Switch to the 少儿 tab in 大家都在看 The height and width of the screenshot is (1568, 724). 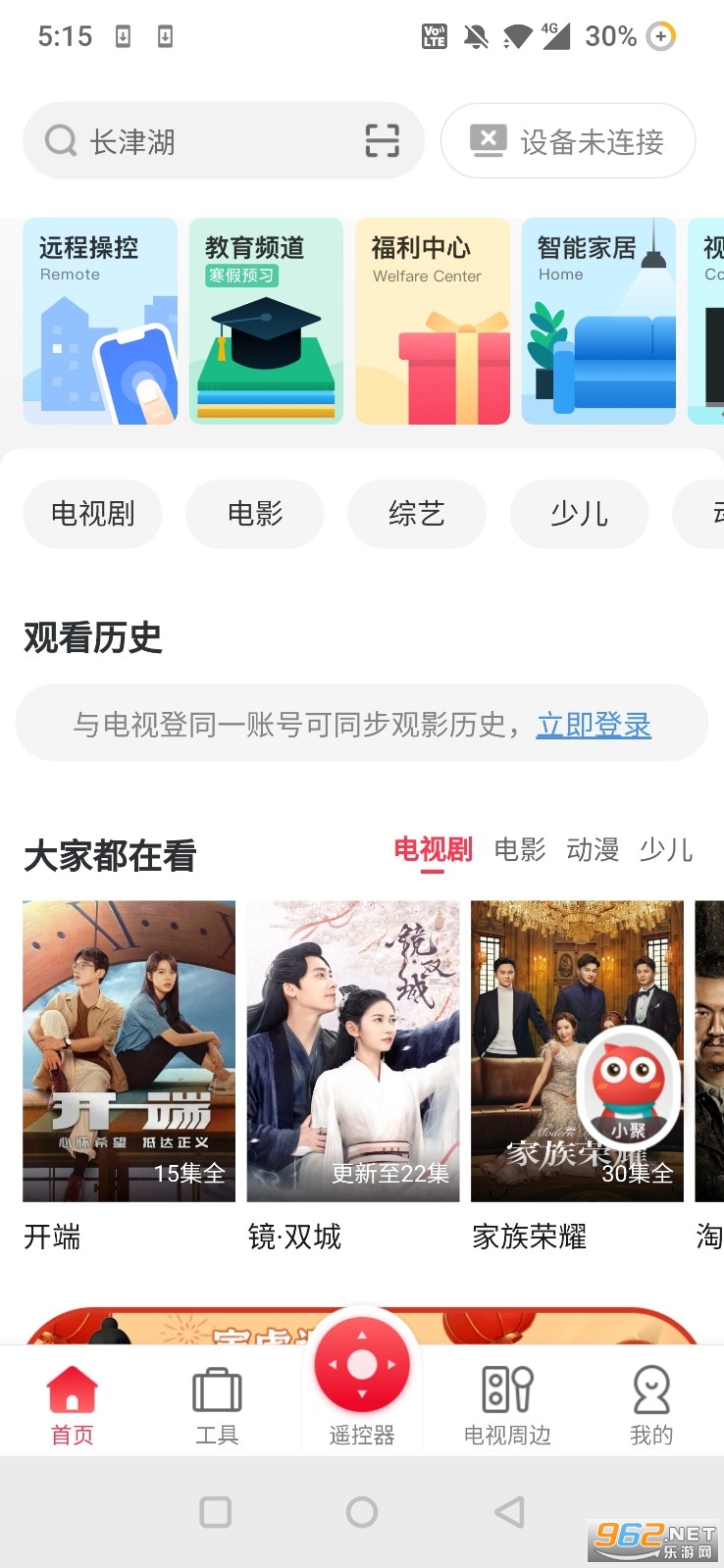pos(666,849)
